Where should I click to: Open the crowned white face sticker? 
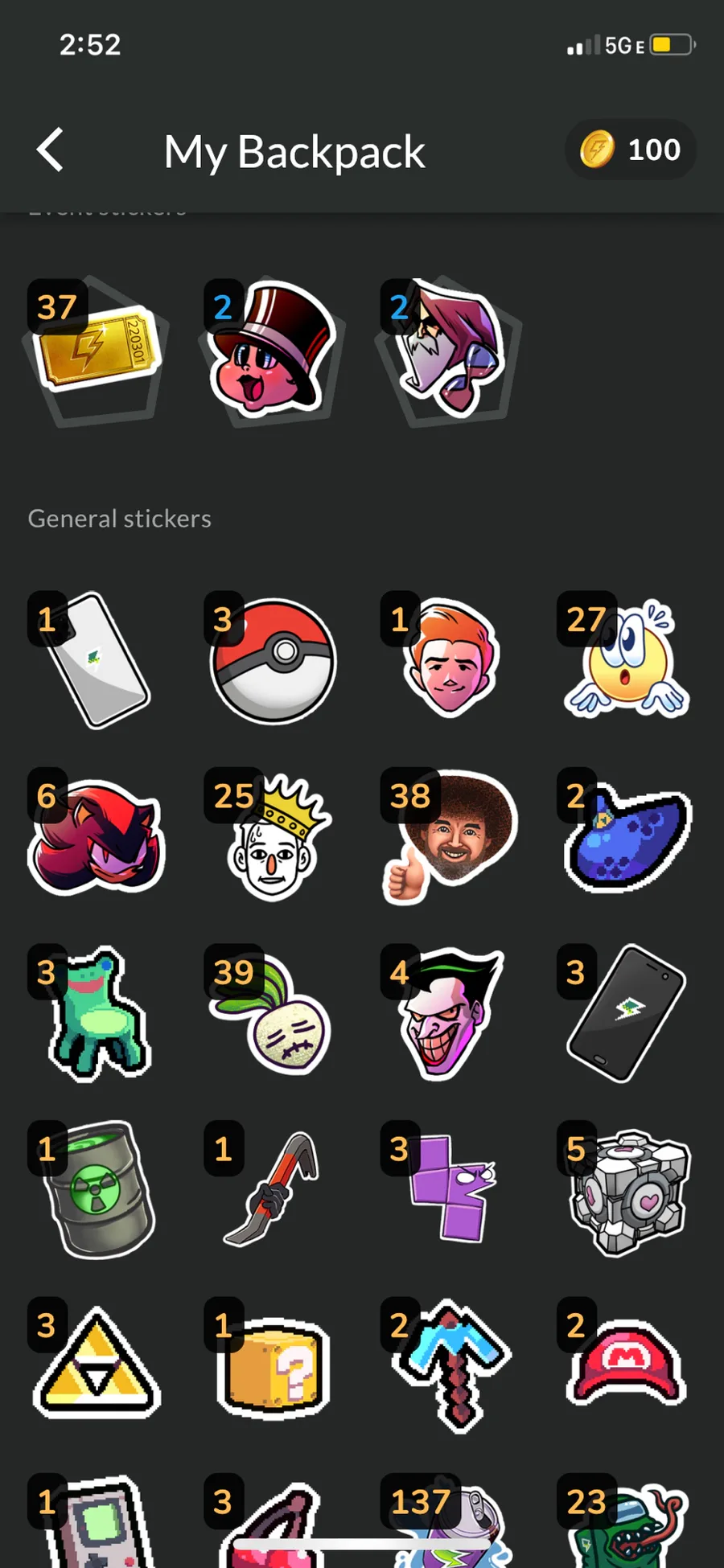point(274,838)
